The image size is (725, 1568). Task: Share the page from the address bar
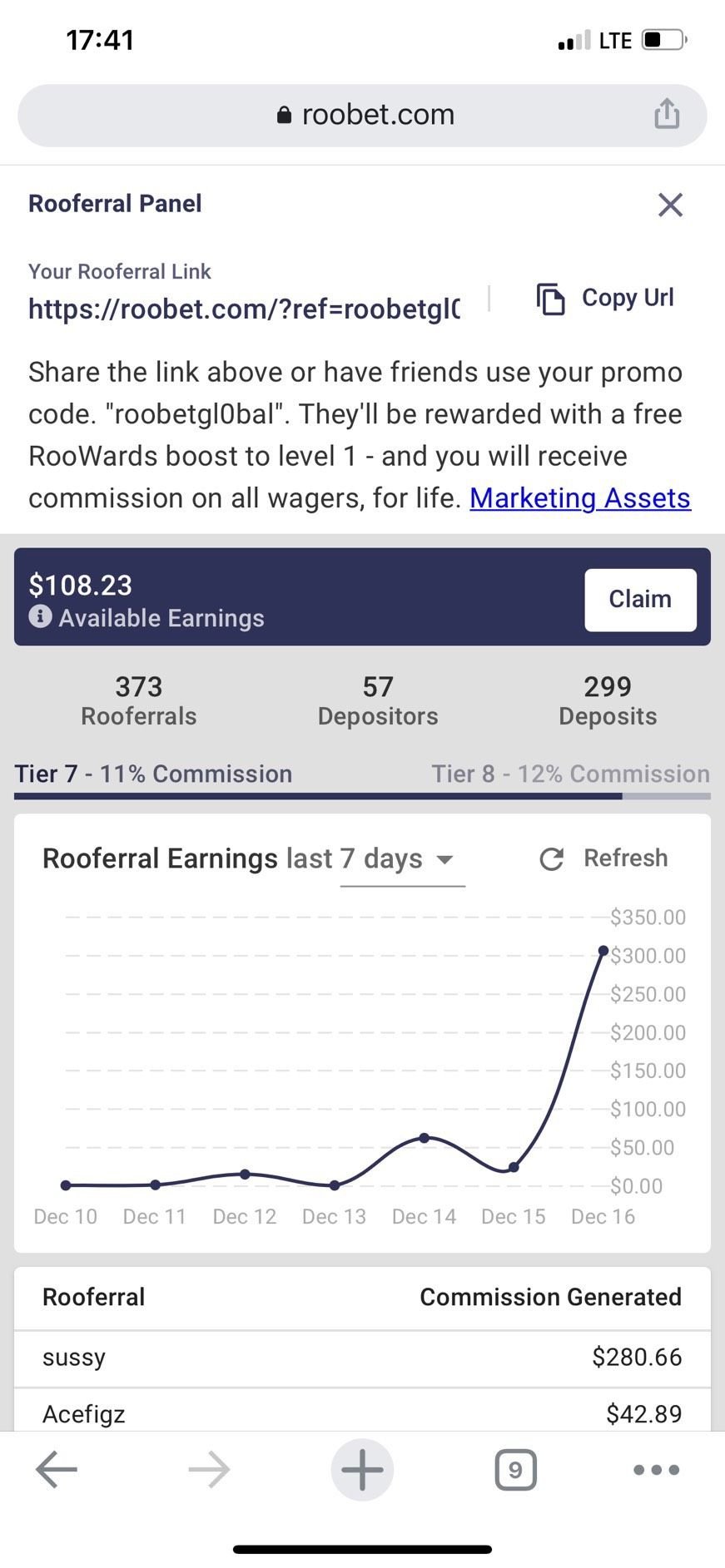tap(667, 114)
